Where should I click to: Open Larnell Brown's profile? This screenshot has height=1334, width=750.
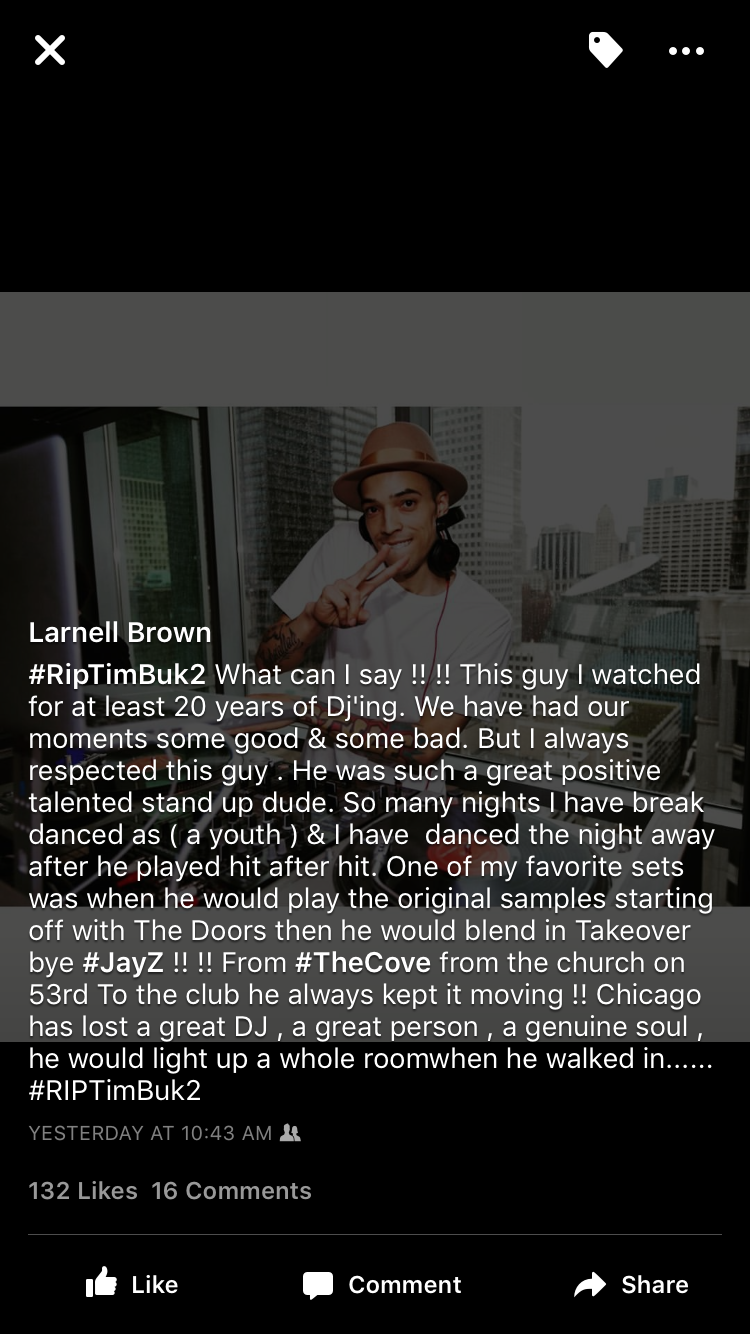pos(120,632)
